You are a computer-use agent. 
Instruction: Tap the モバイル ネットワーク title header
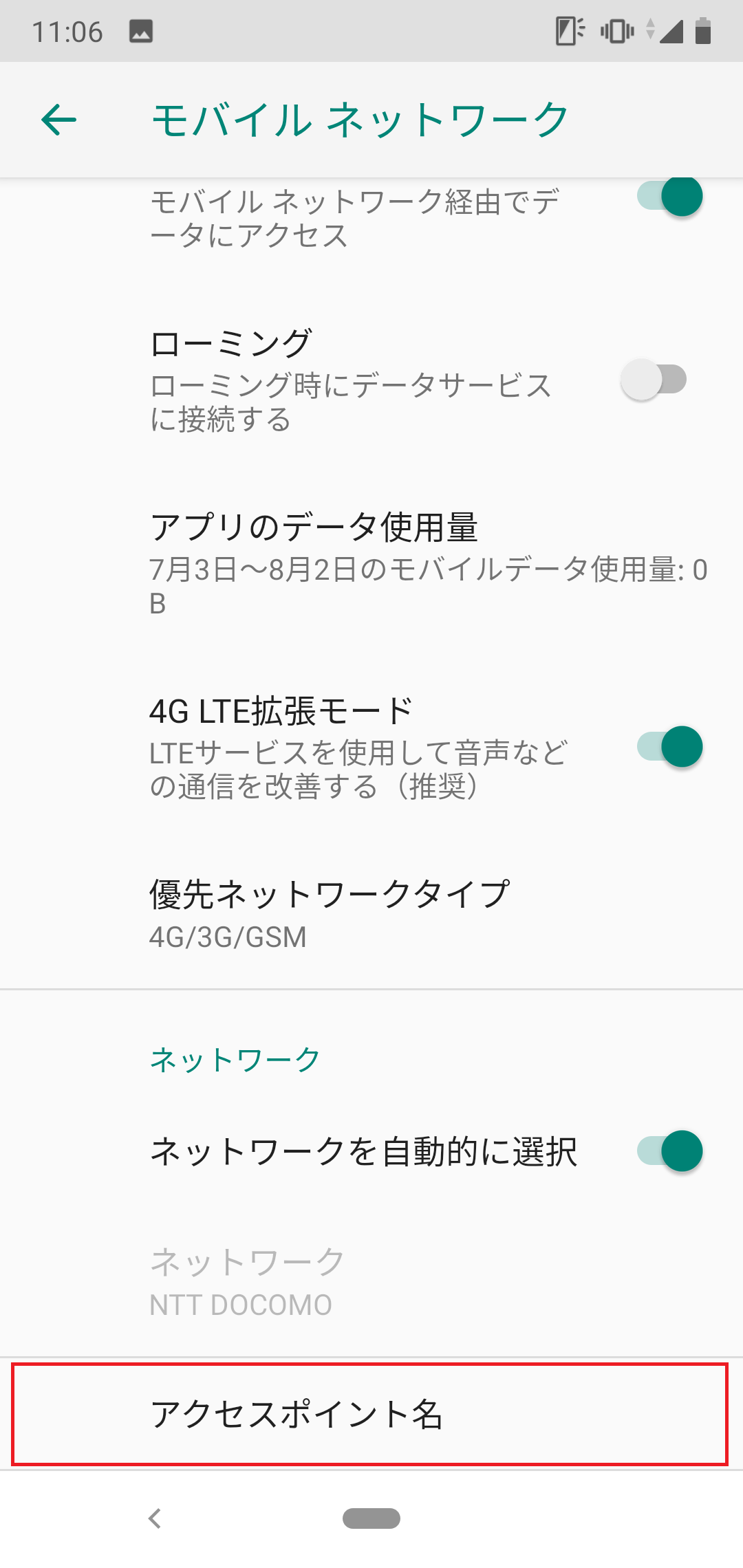click(x=358, y=119)
